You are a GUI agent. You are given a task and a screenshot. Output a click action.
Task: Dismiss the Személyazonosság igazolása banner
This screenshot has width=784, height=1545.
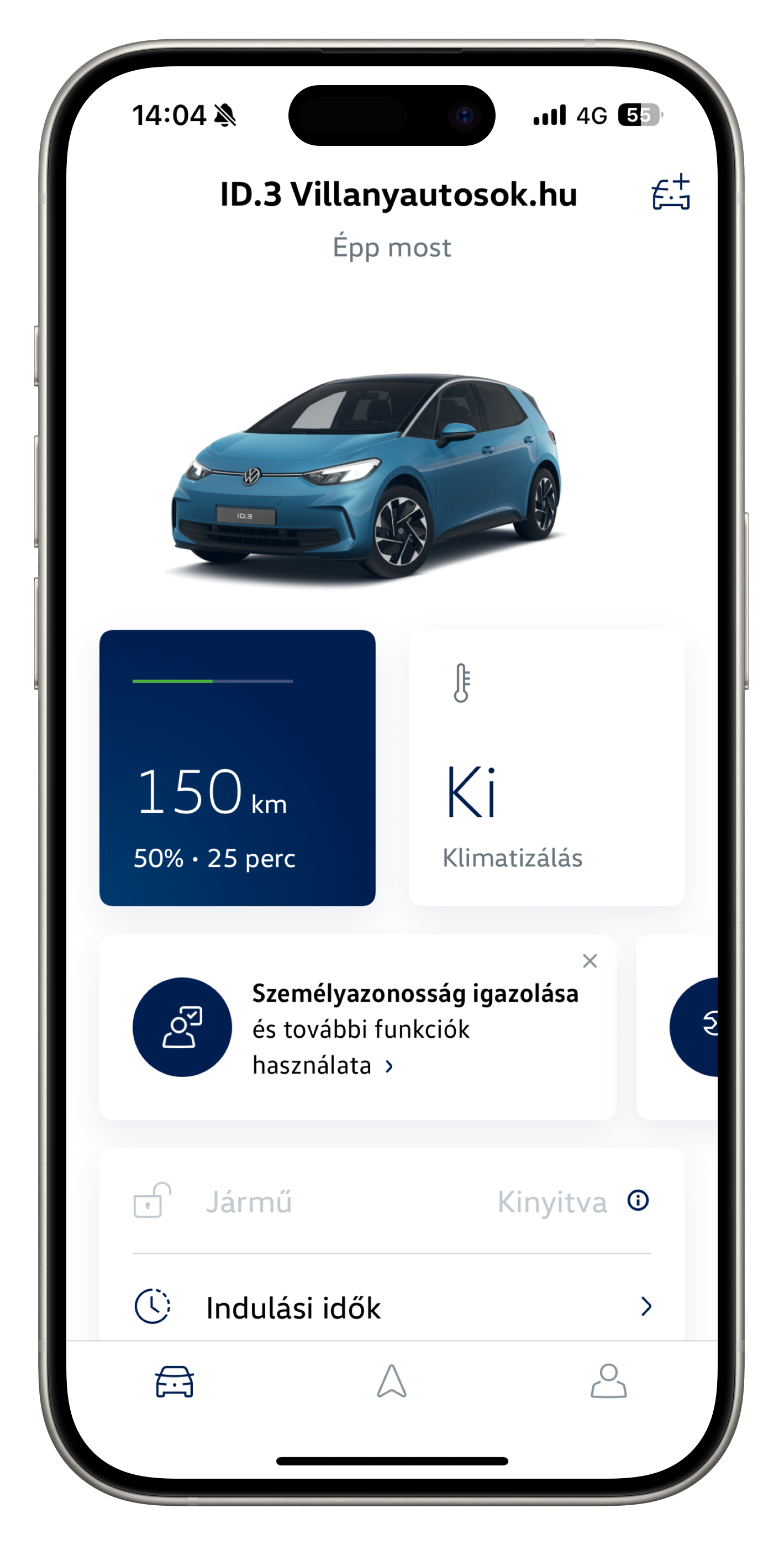[x=590, y=961]
